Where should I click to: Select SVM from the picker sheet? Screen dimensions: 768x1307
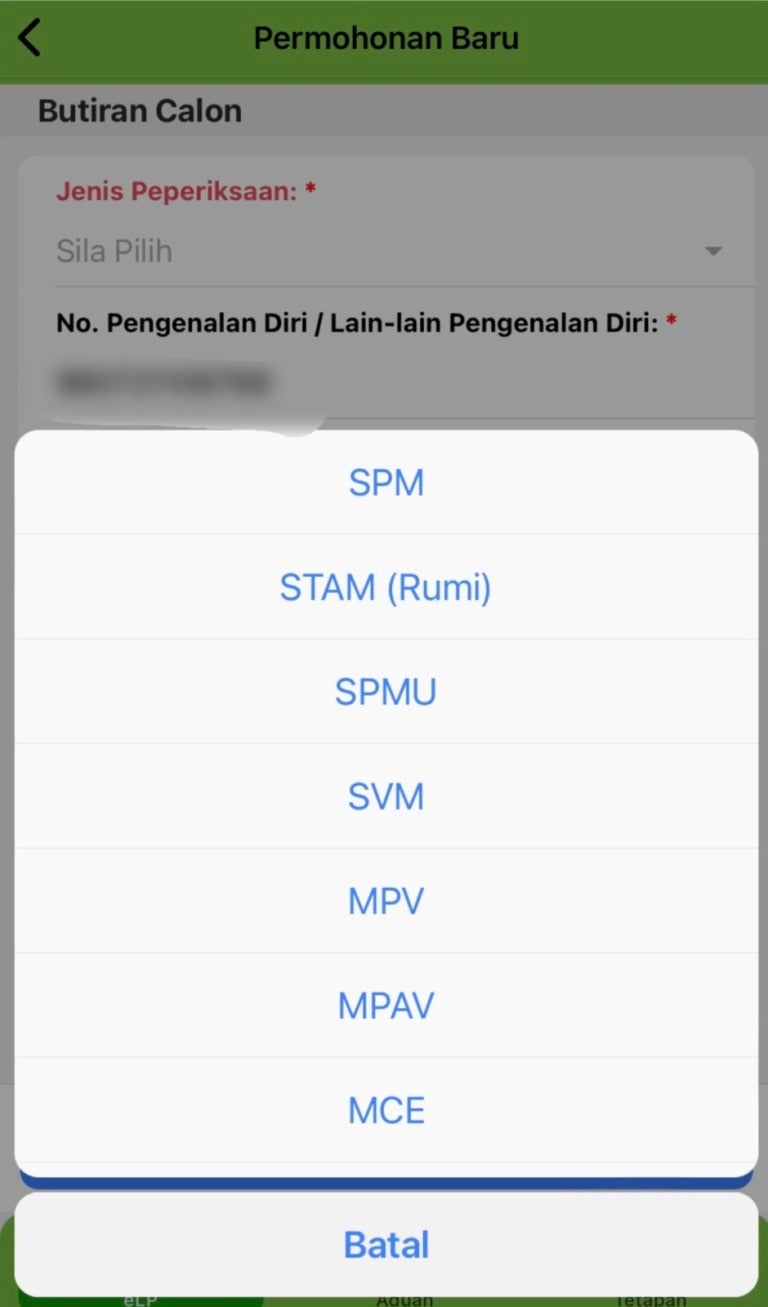pos(386,796)
